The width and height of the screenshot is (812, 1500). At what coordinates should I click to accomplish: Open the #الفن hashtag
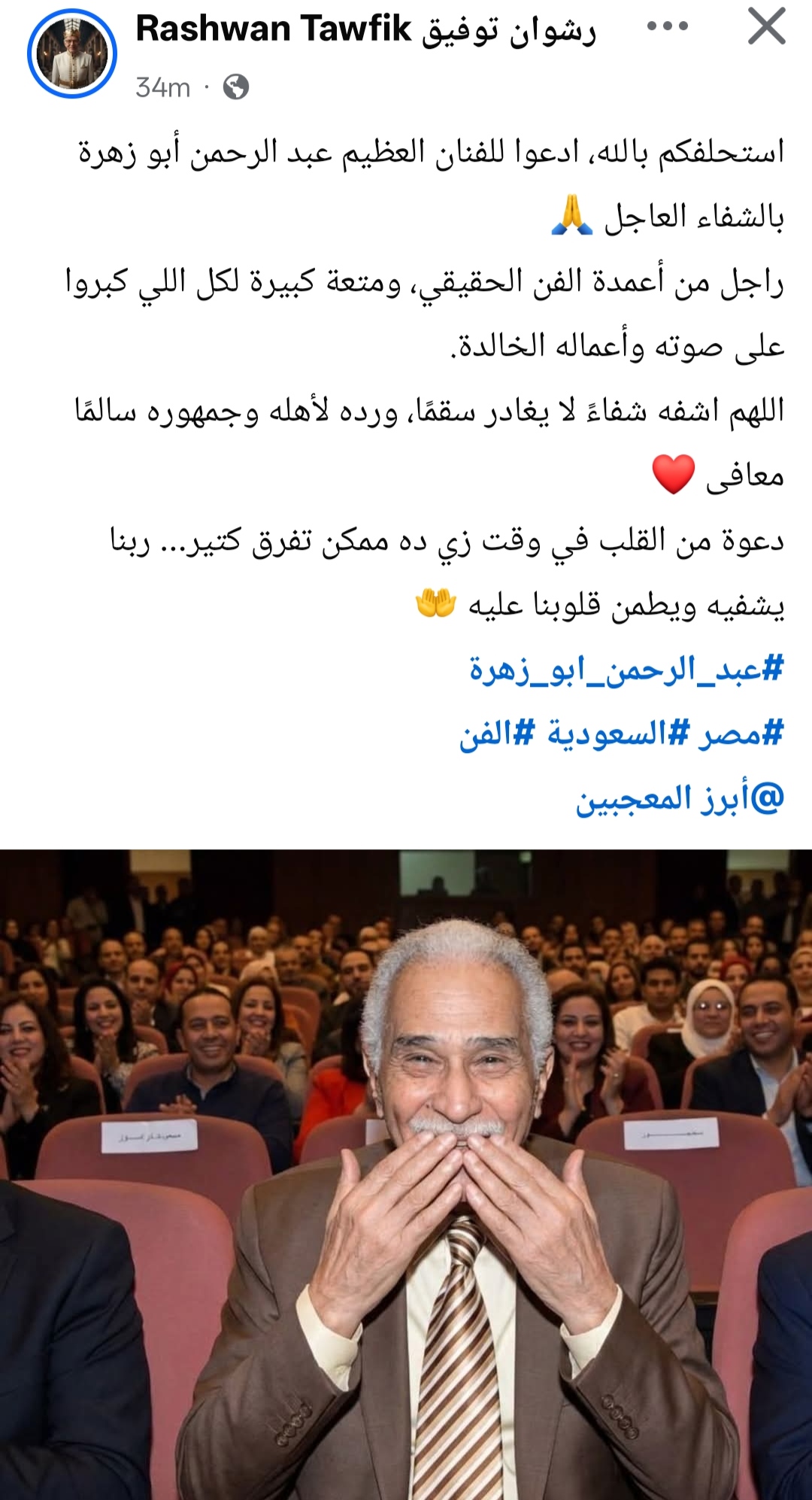click(497, 733)
